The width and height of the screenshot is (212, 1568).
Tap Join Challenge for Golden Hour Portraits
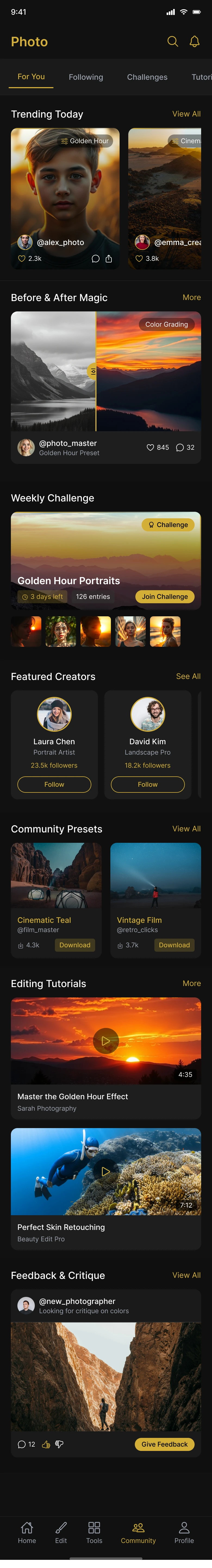pyautogui.click(x=165, y=596)
